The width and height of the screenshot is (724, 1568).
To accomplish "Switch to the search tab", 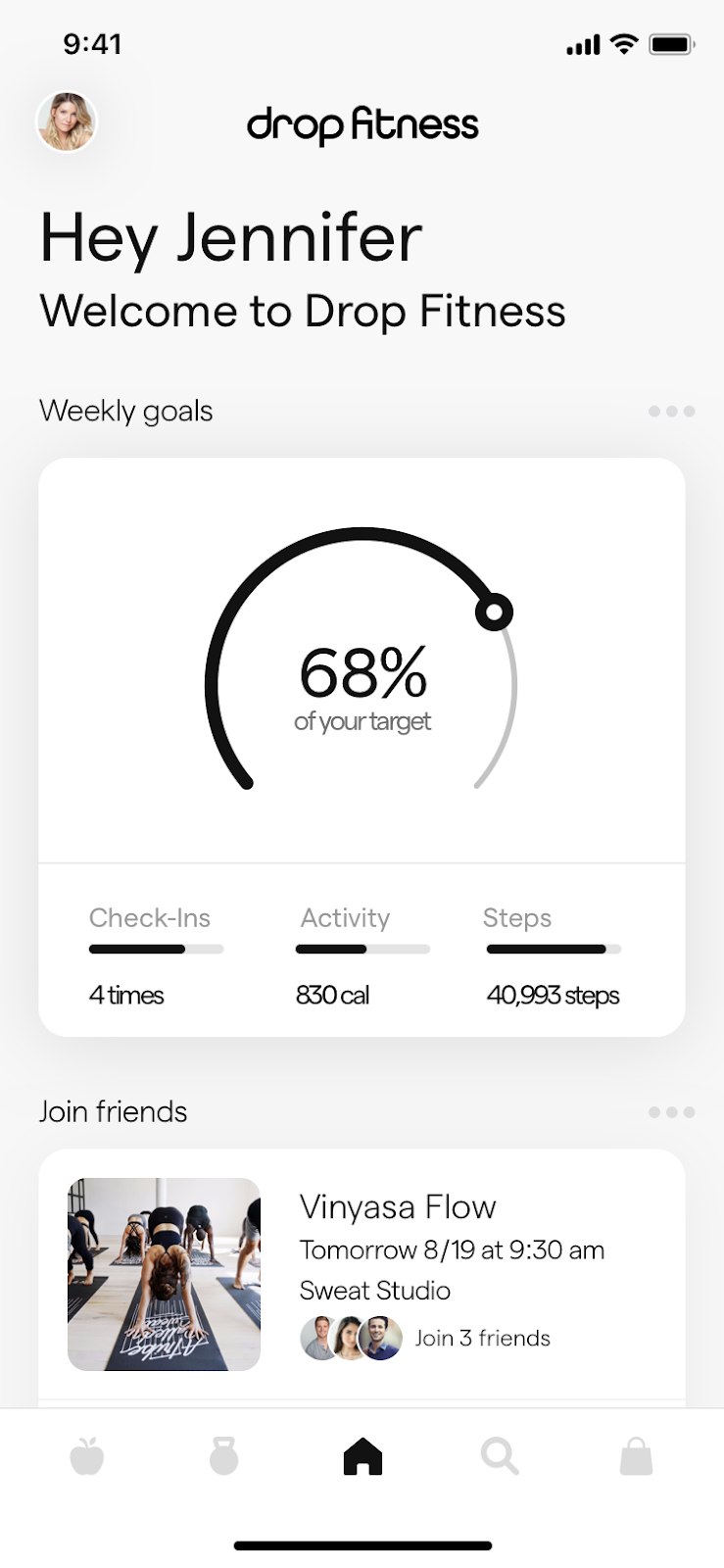I will point(499,1456).
